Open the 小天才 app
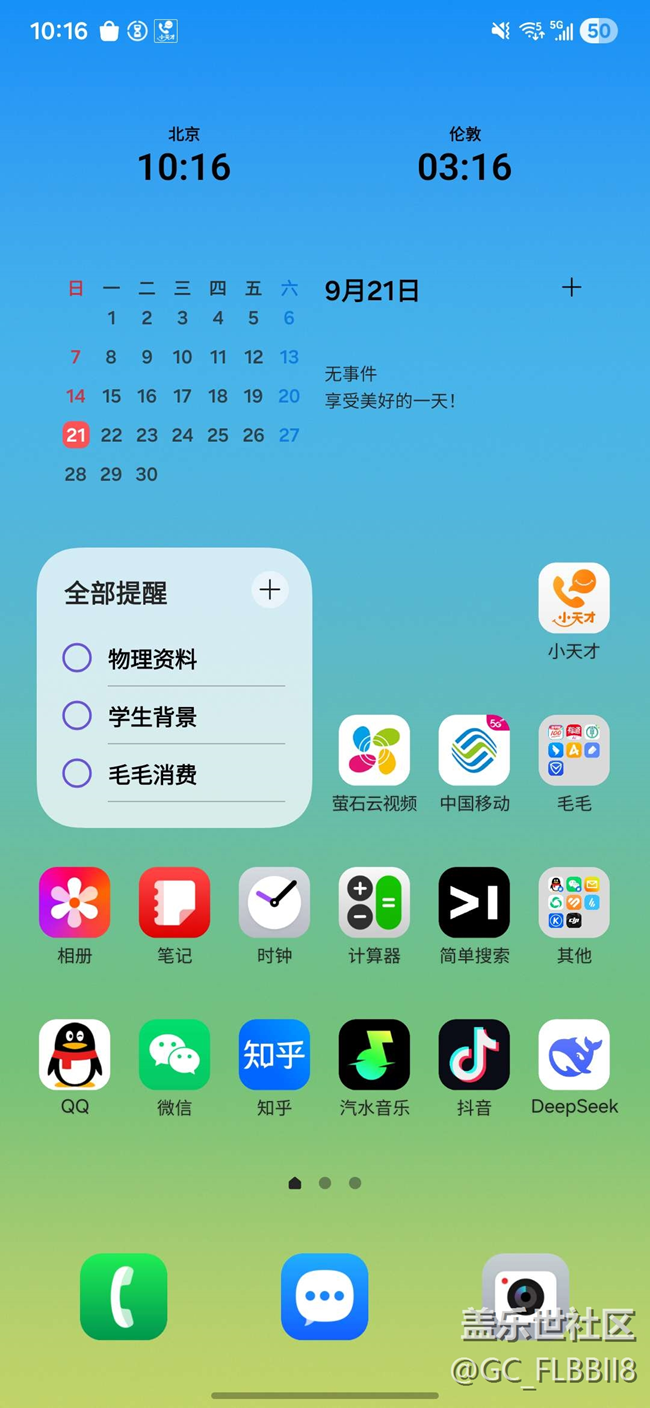 click(574, 598)
